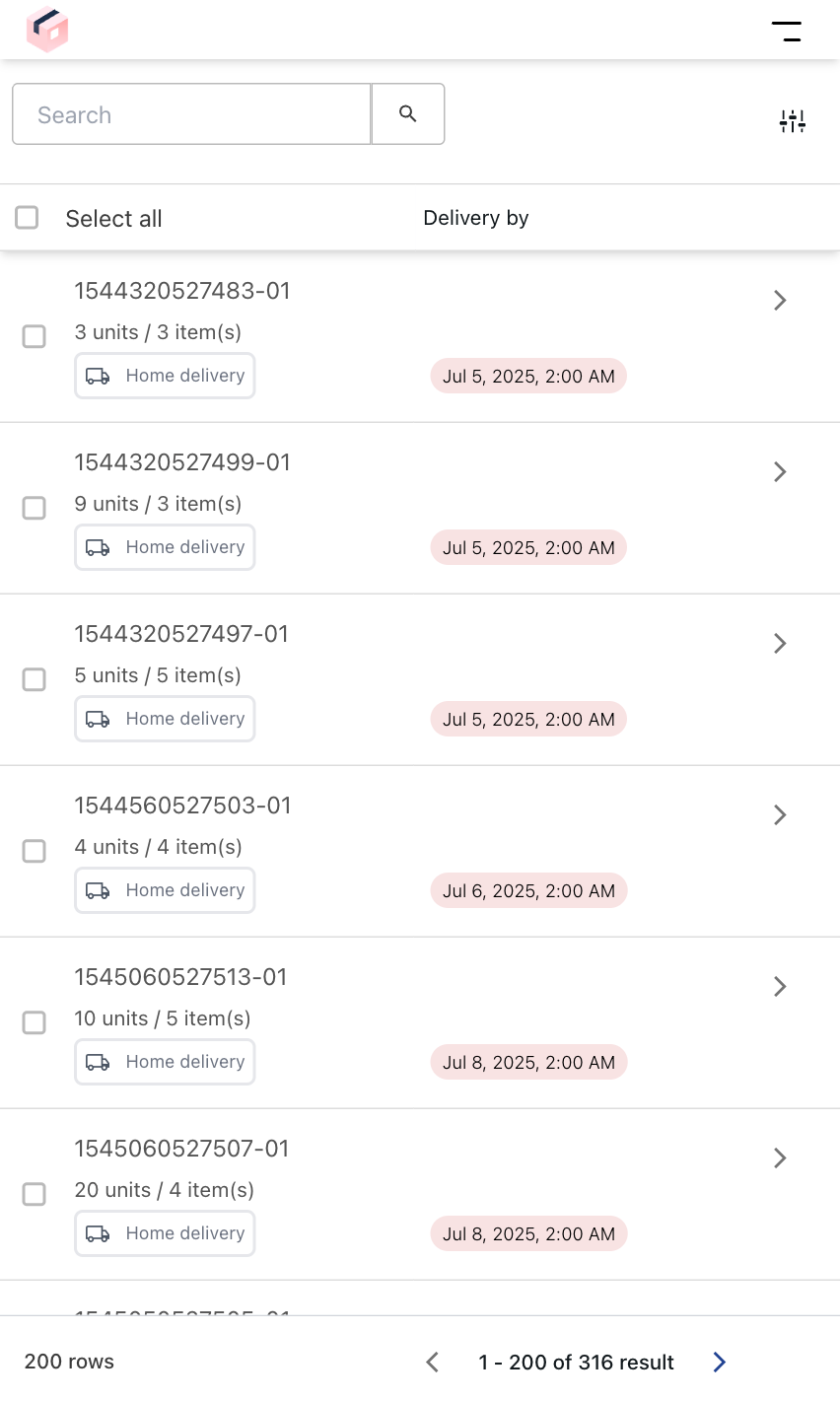Screen dimensions: 840x1402
Task: Click the truck icon on order 1545060527507-01
Action: tap(98, 1233)
